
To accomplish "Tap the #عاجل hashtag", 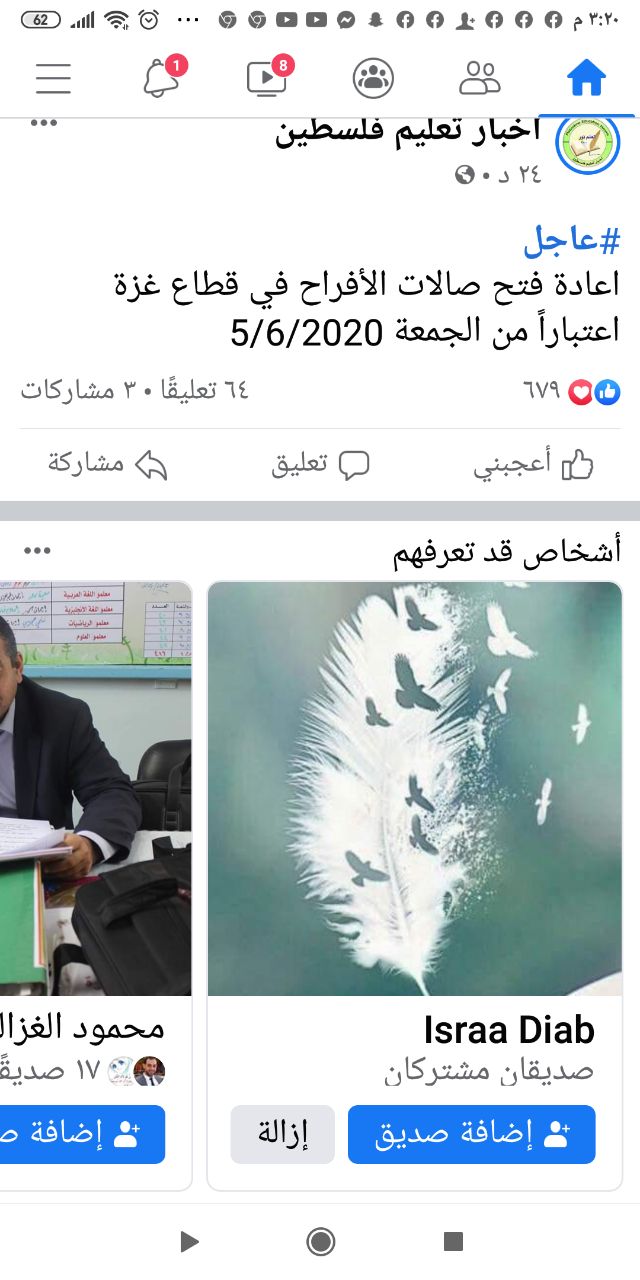I will point(572,239).
